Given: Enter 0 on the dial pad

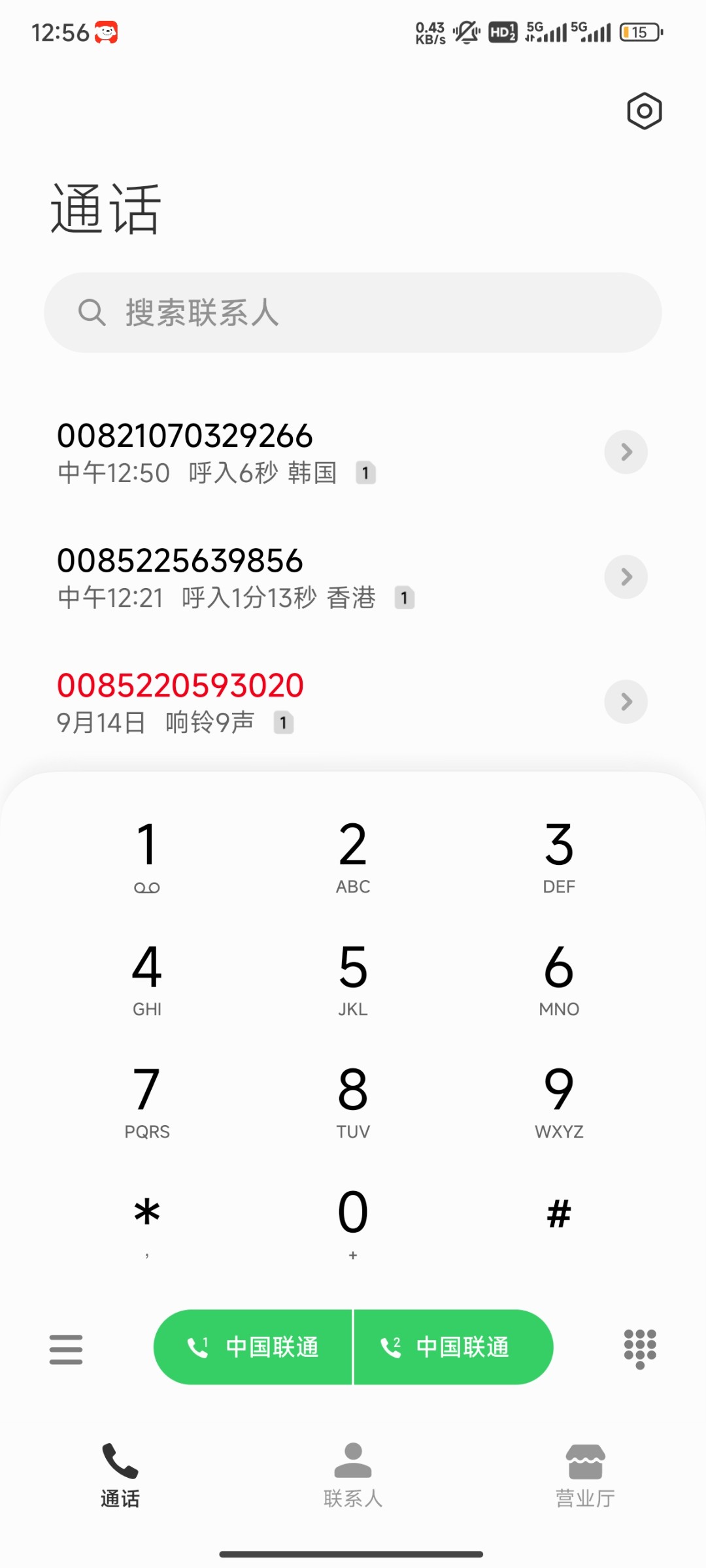Looking at the screenshot, I should click(x=353, y=1224).
